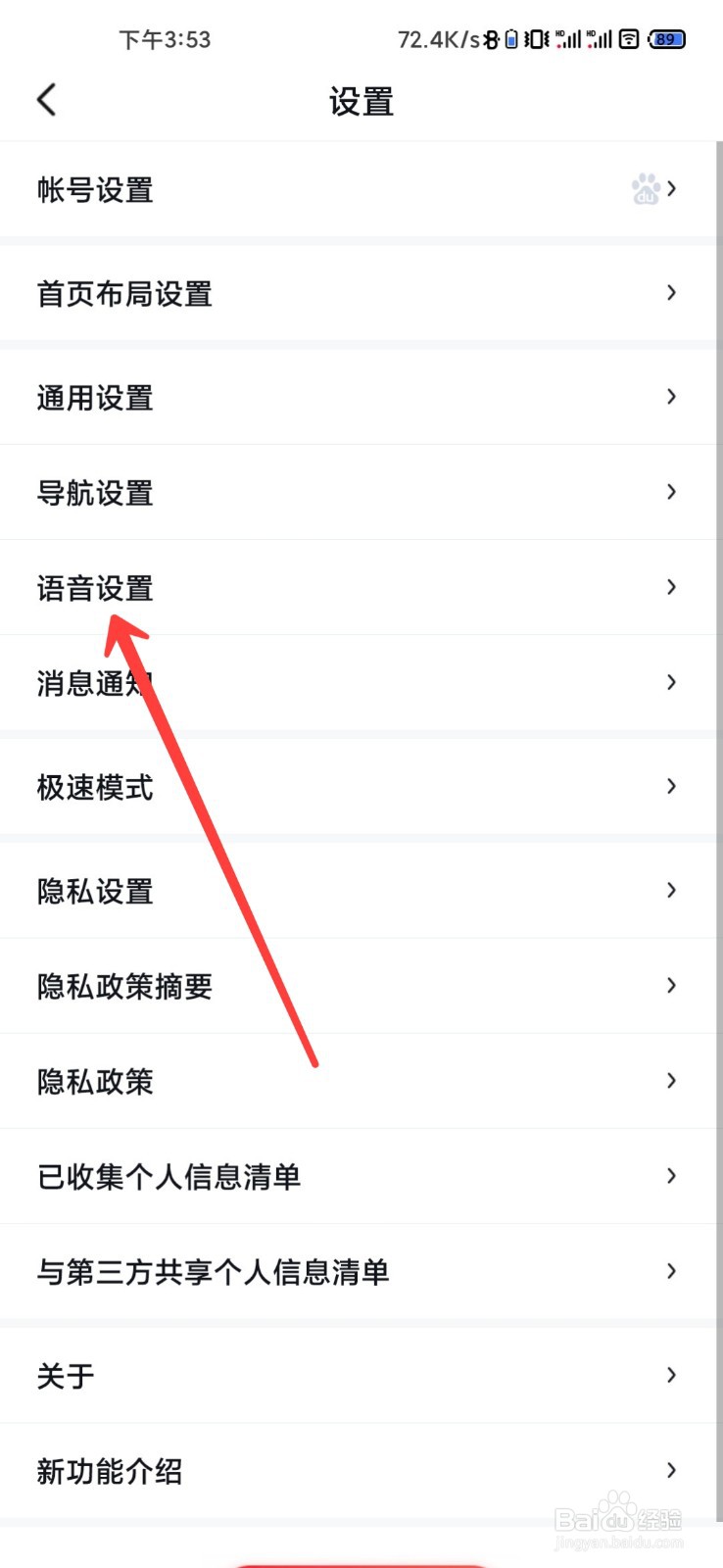
Task: Expand the 语音设置 entry via its chevron
Action: pos(670,587)
